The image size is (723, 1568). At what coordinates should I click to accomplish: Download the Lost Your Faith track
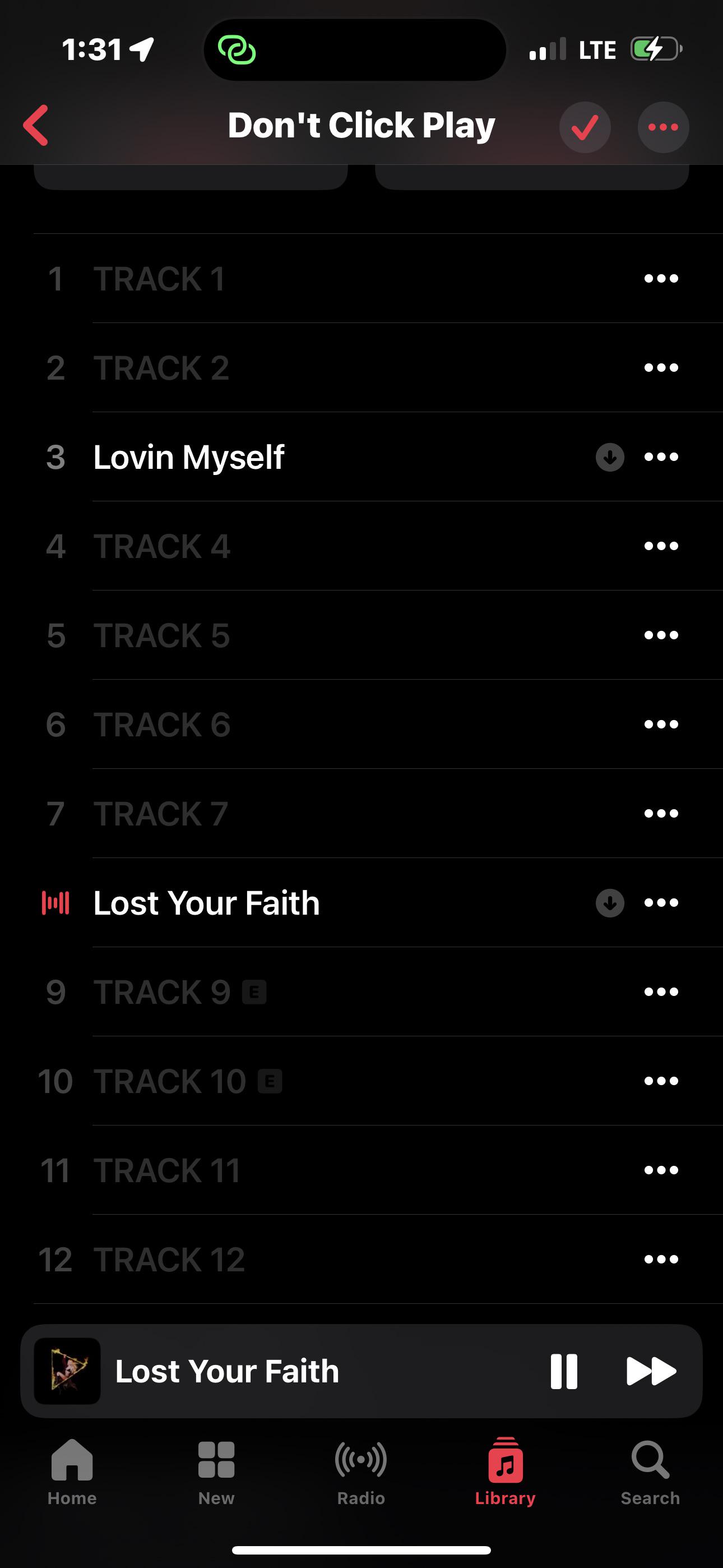[610, 903]
